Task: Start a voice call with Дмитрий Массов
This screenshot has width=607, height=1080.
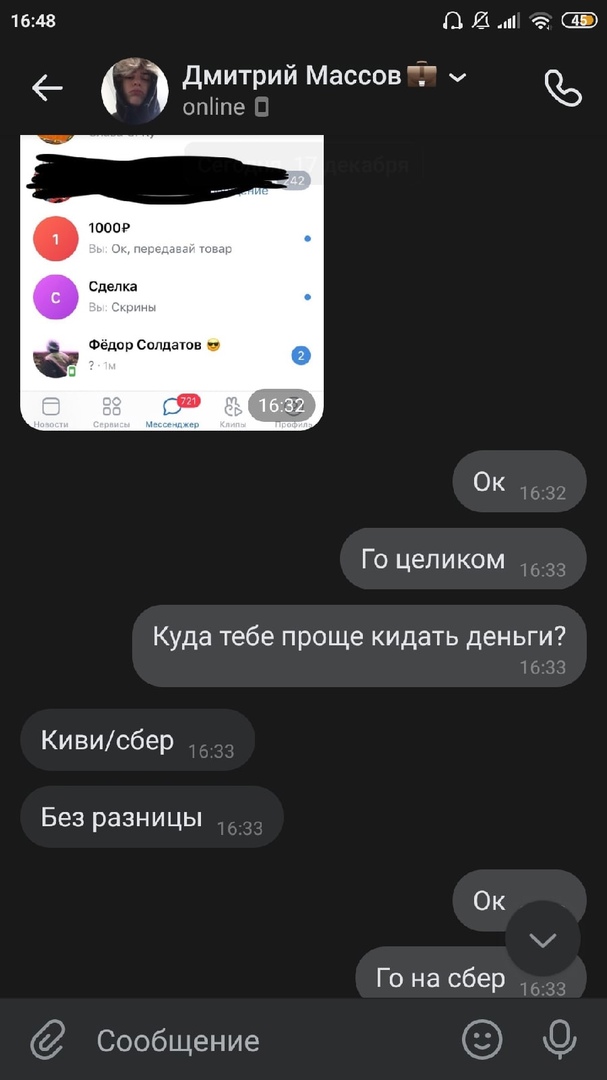Action: coord(562,89)
